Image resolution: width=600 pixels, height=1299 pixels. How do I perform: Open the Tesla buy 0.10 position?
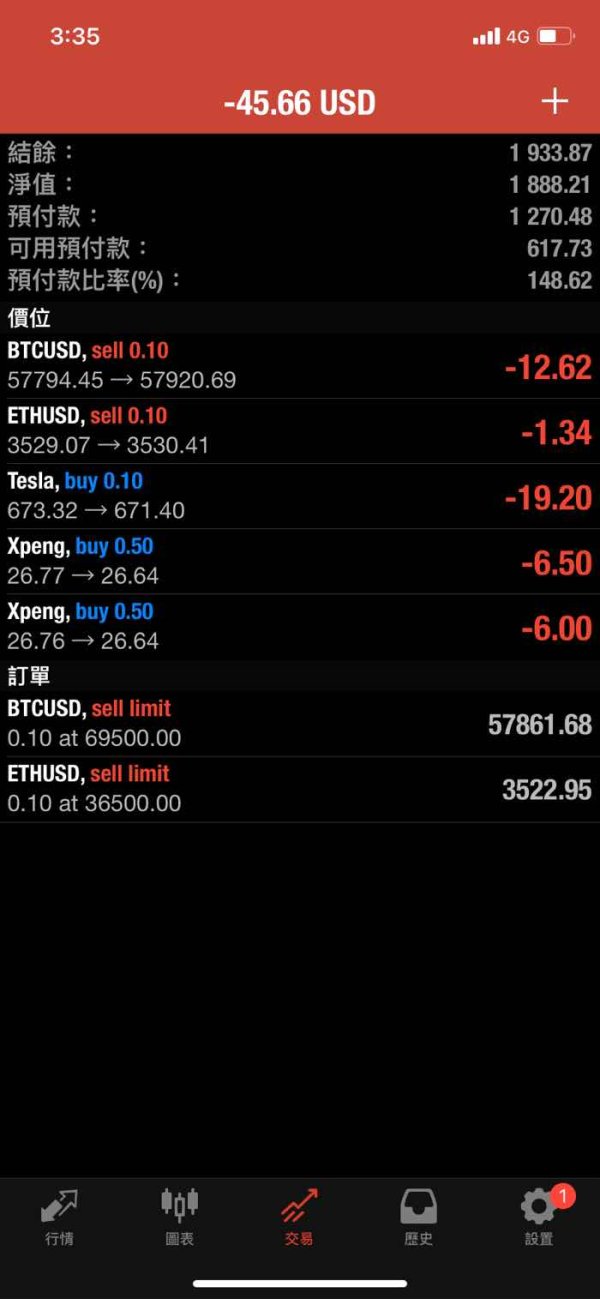click(x=300, y=496)
